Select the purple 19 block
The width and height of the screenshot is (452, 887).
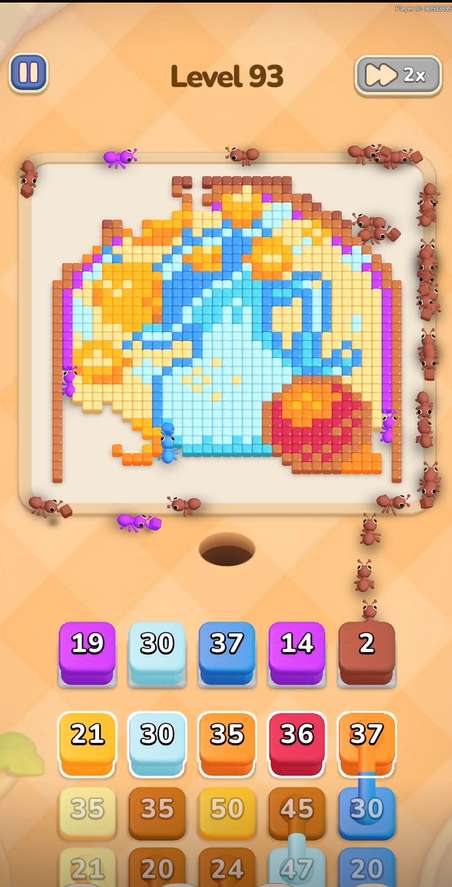pyautogui.click(x=87, y=653)
